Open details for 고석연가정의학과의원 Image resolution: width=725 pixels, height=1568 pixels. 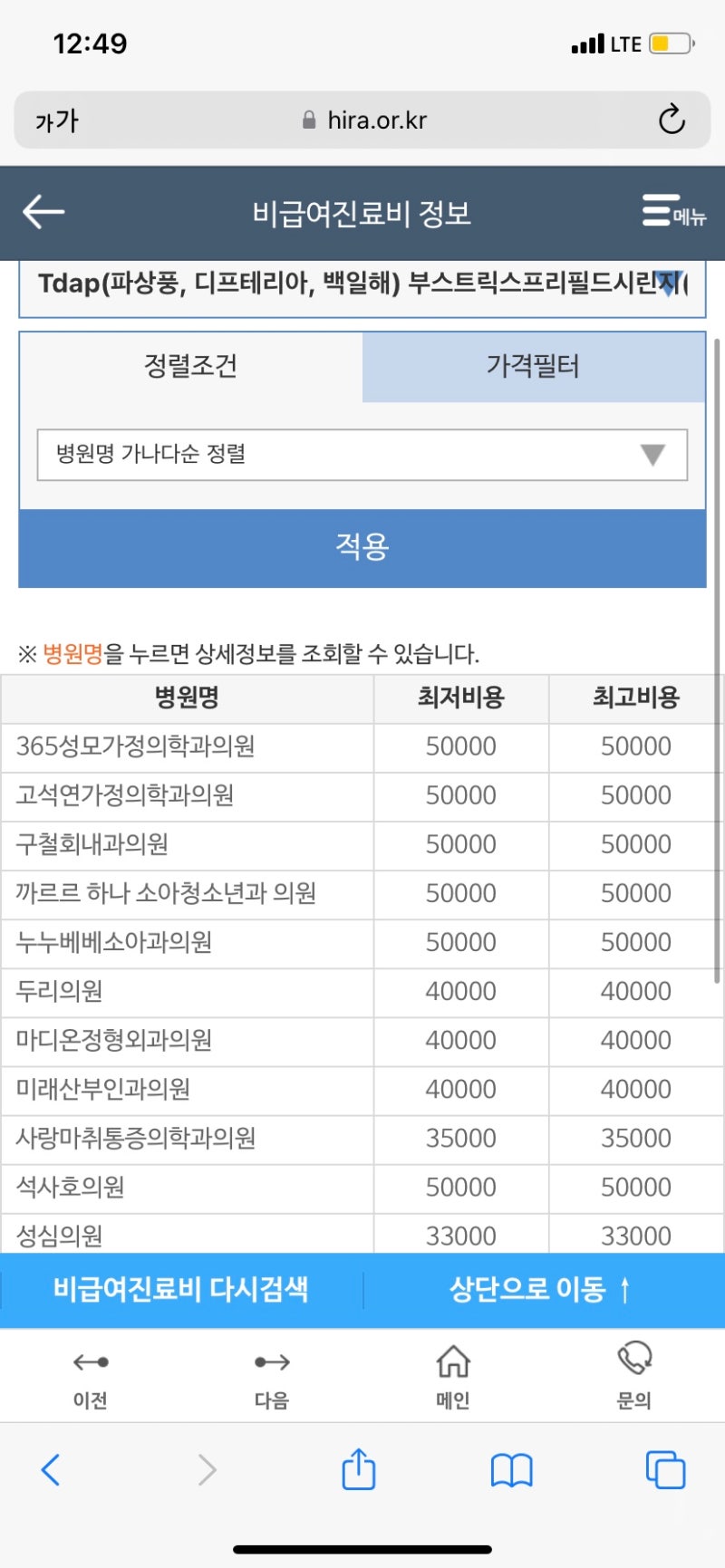125,795
